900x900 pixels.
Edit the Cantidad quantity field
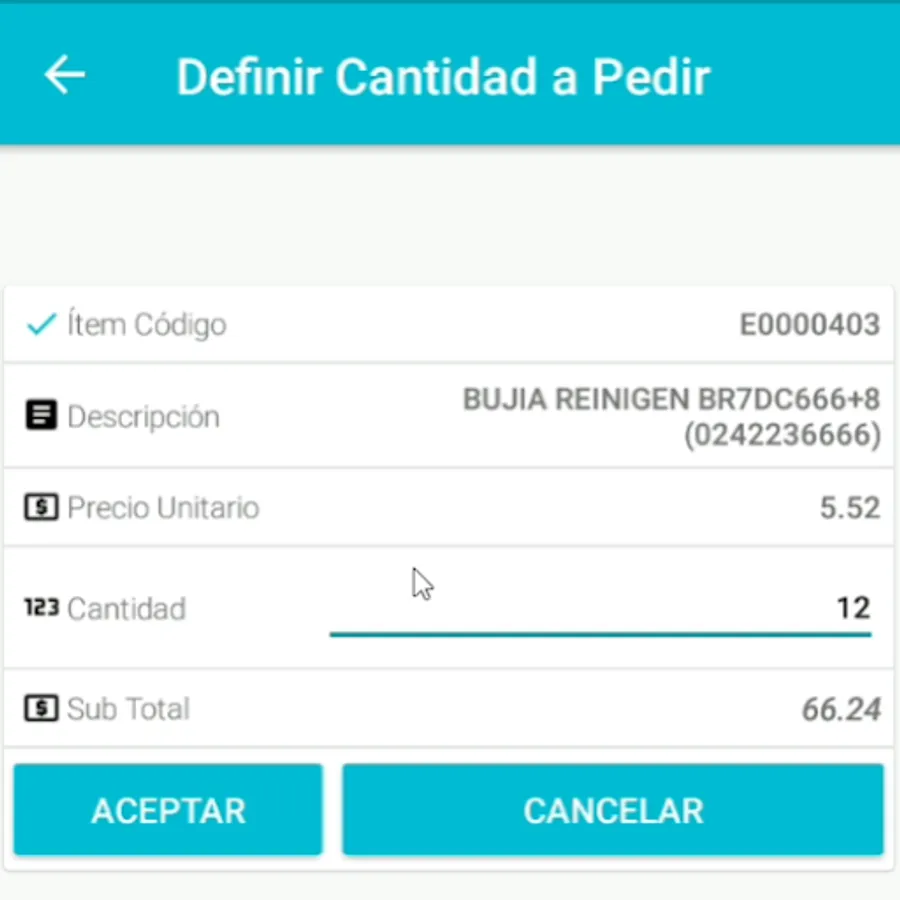[600, 608]
